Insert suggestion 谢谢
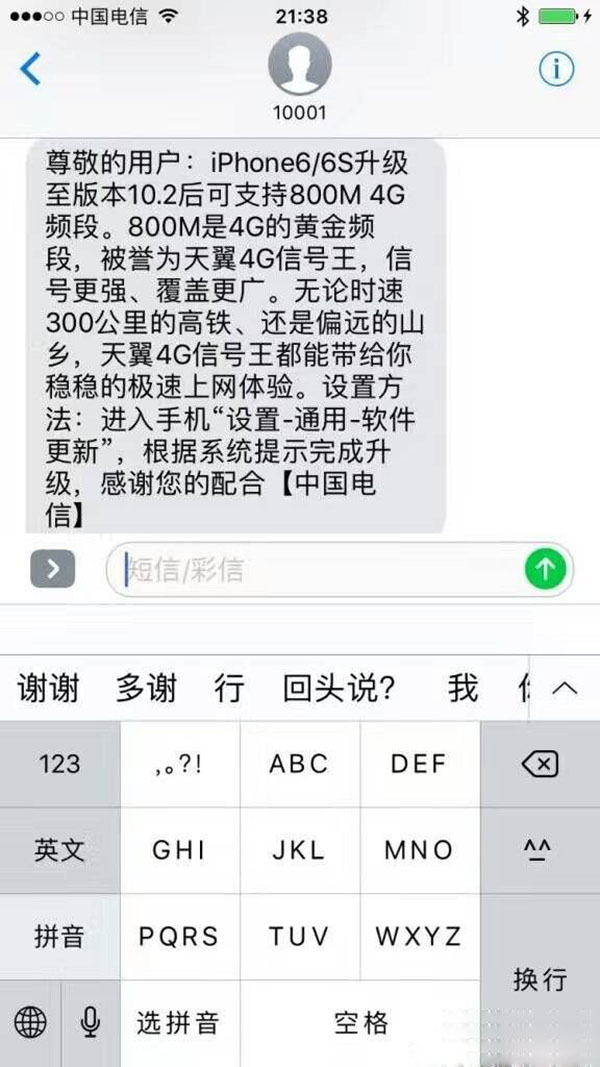This screenshot has width=600, height=1067. (x=49, y=688)
